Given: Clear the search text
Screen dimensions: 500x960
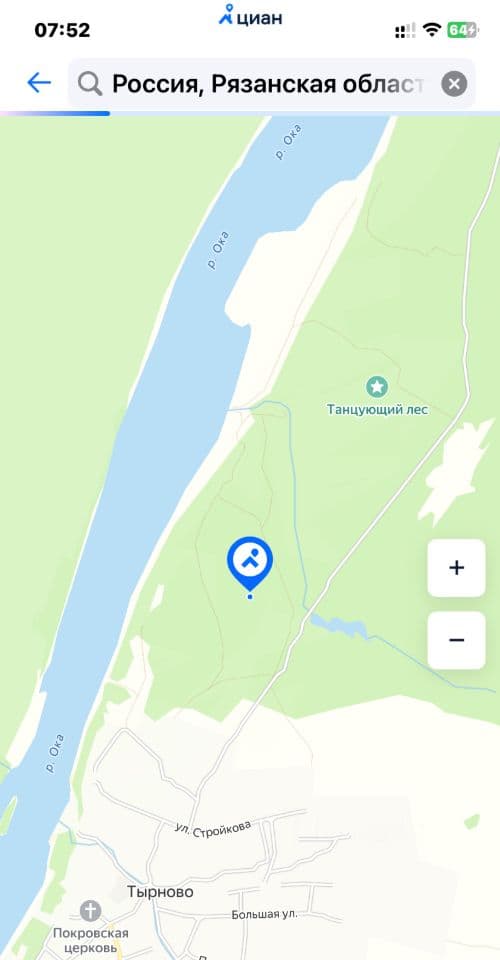Looking at the screenshot, I should pyautogui.click(x=454, y=84).
